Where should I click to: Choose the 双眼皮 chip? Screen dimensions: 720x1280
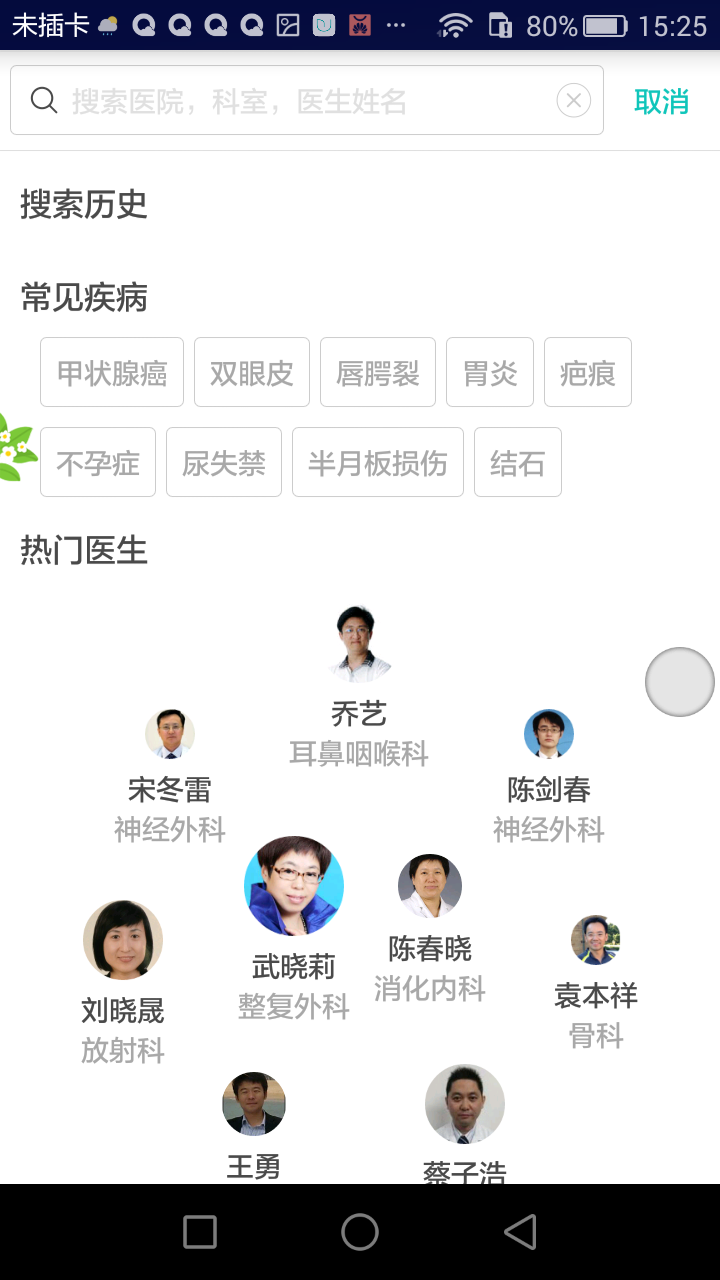[252, 373]
